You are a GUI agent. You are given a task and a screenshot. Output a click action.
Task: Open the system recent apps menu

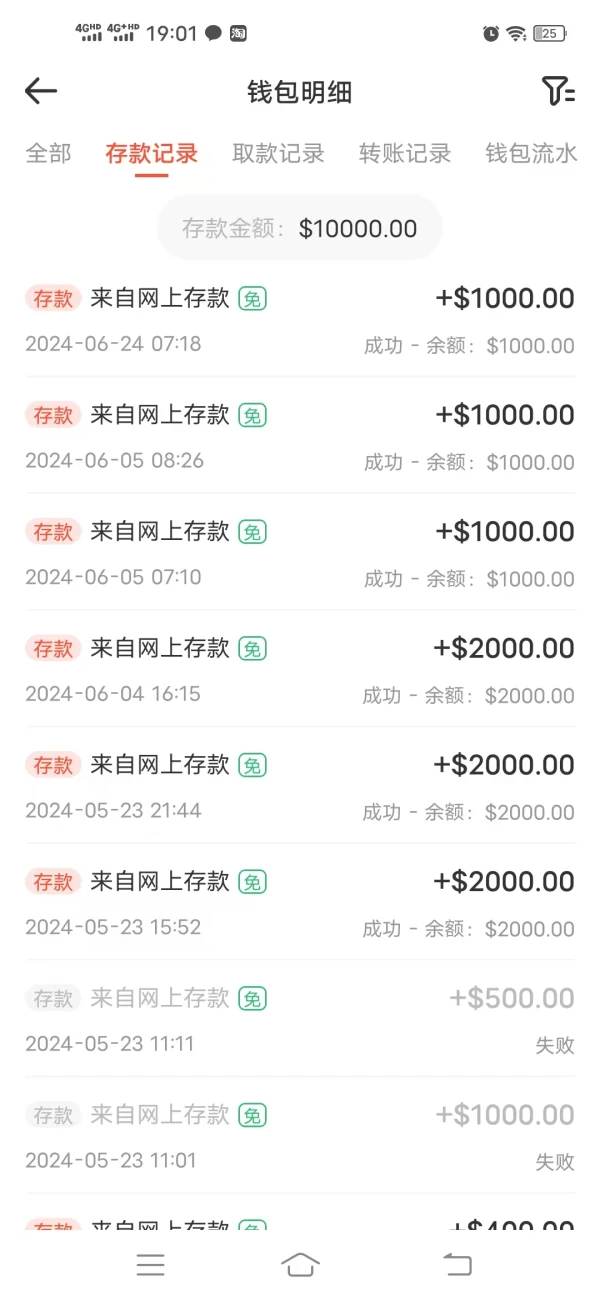[150, 1264]
